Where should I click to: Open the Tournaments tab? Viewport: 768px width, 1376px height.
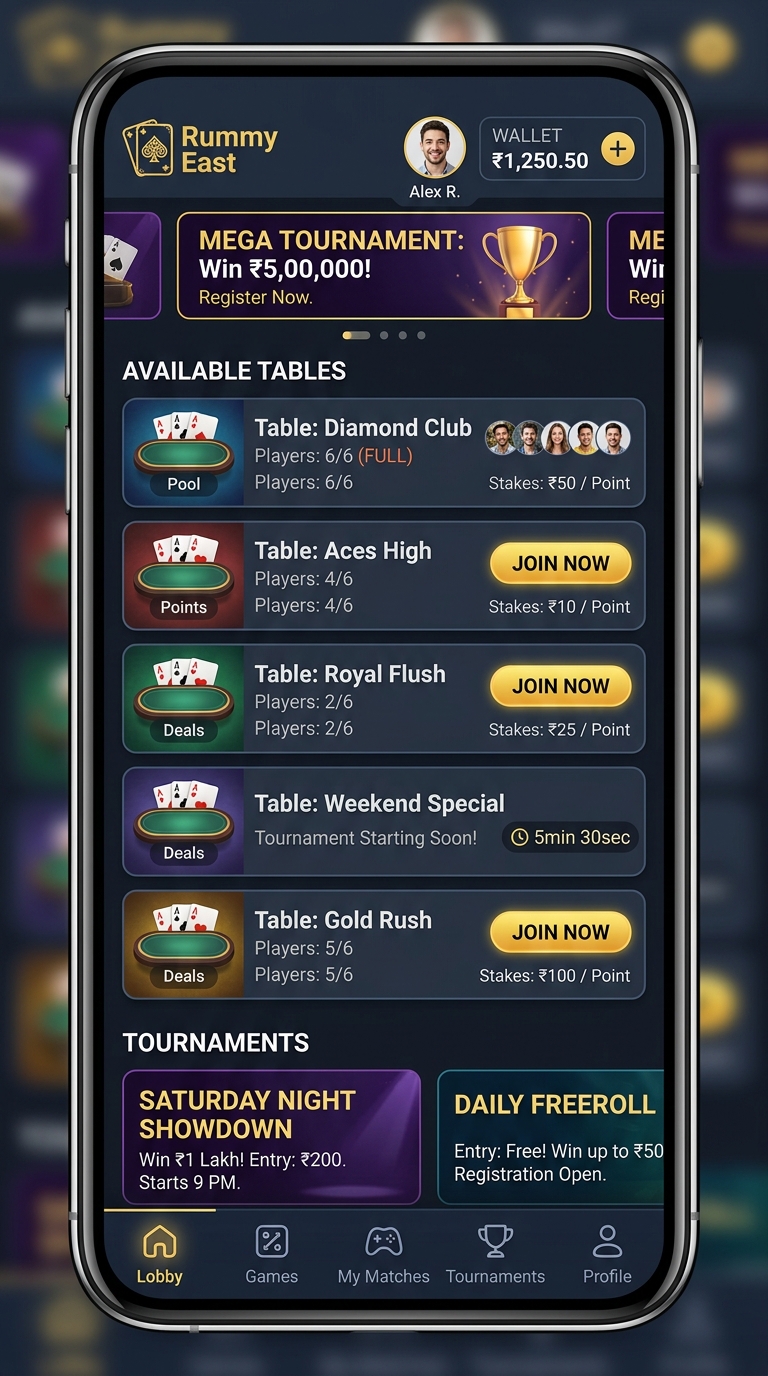pyautogui.click(x=495, y=1256)
